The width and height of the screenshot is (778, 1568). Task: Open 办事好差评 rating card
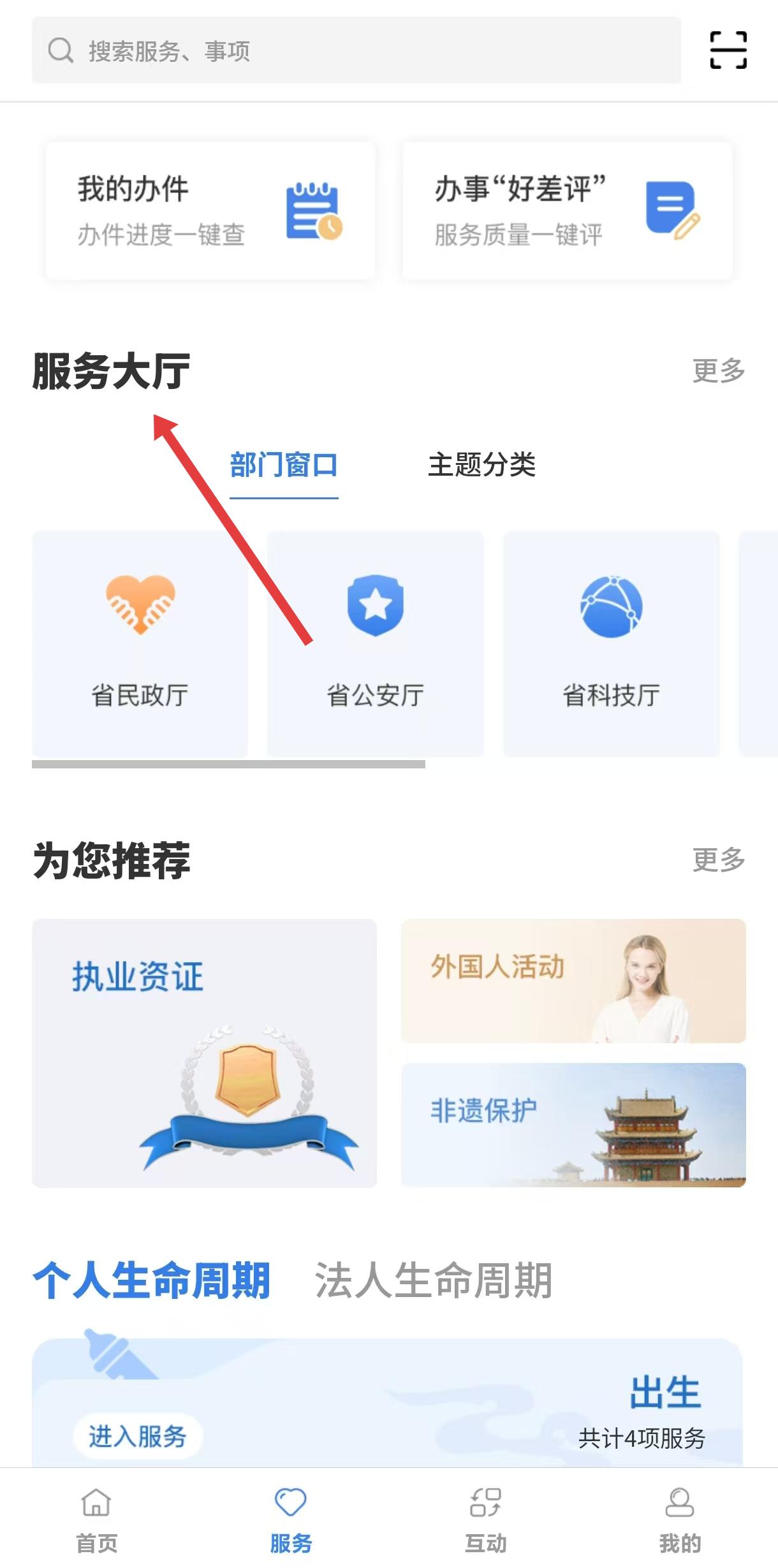567,211
